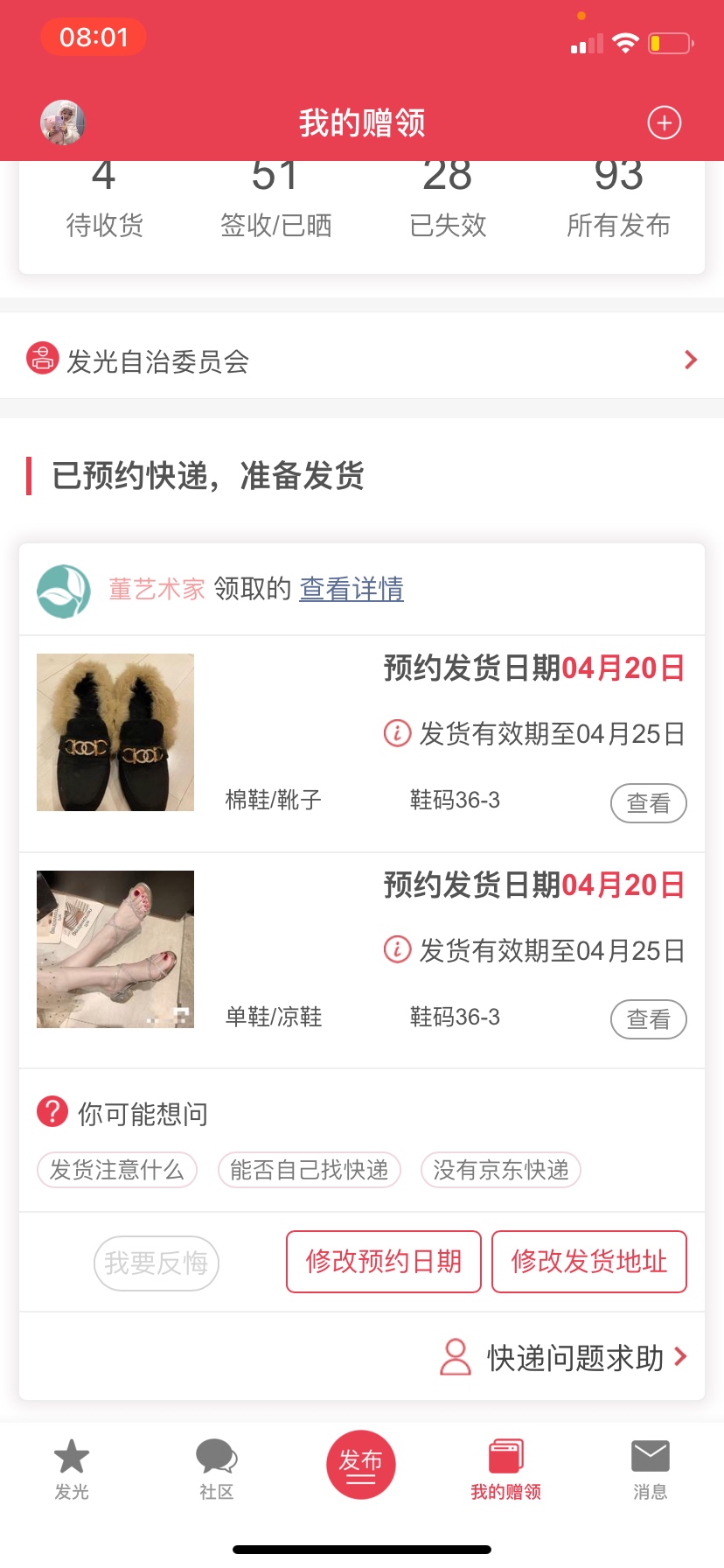Choose 修改发货地址 to edit shipping address

pos(589,1262)
